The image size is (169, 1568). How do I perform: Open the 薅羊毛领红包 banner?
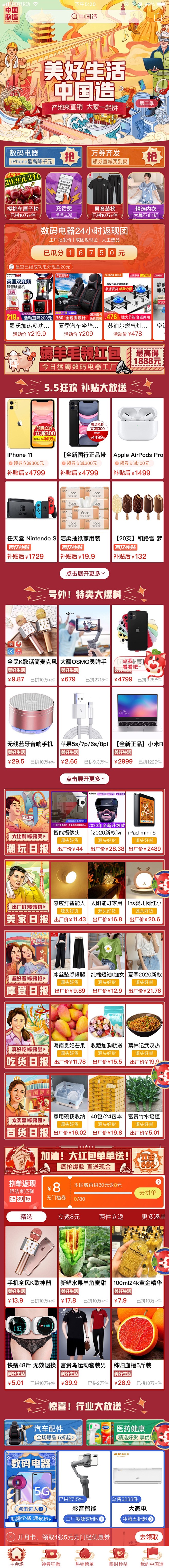tap(84, 359)
